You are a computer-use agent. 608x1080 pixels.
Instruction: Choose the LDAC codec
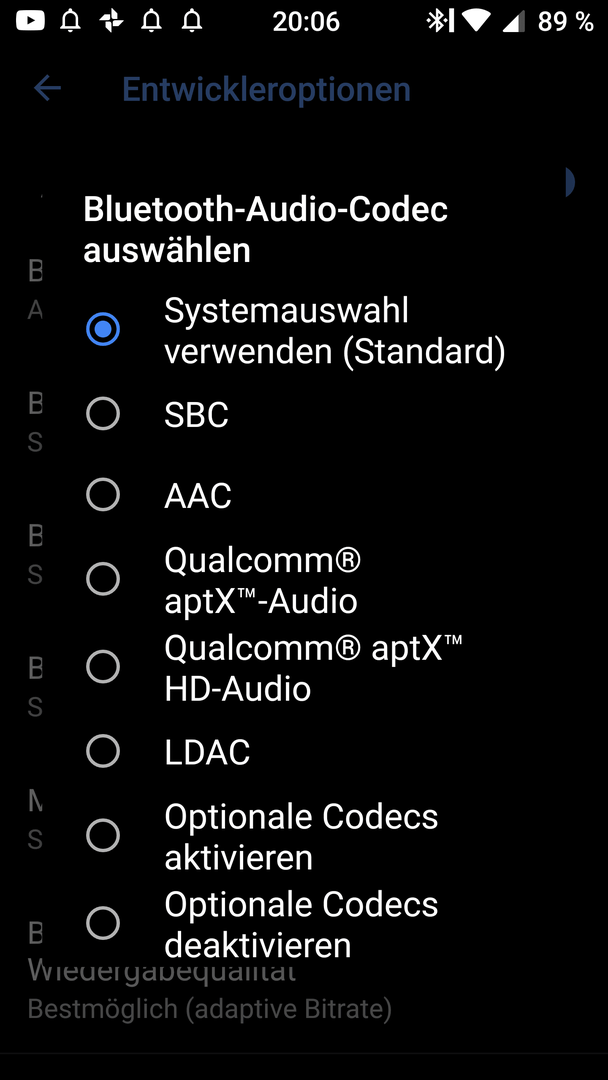[304, 751]
